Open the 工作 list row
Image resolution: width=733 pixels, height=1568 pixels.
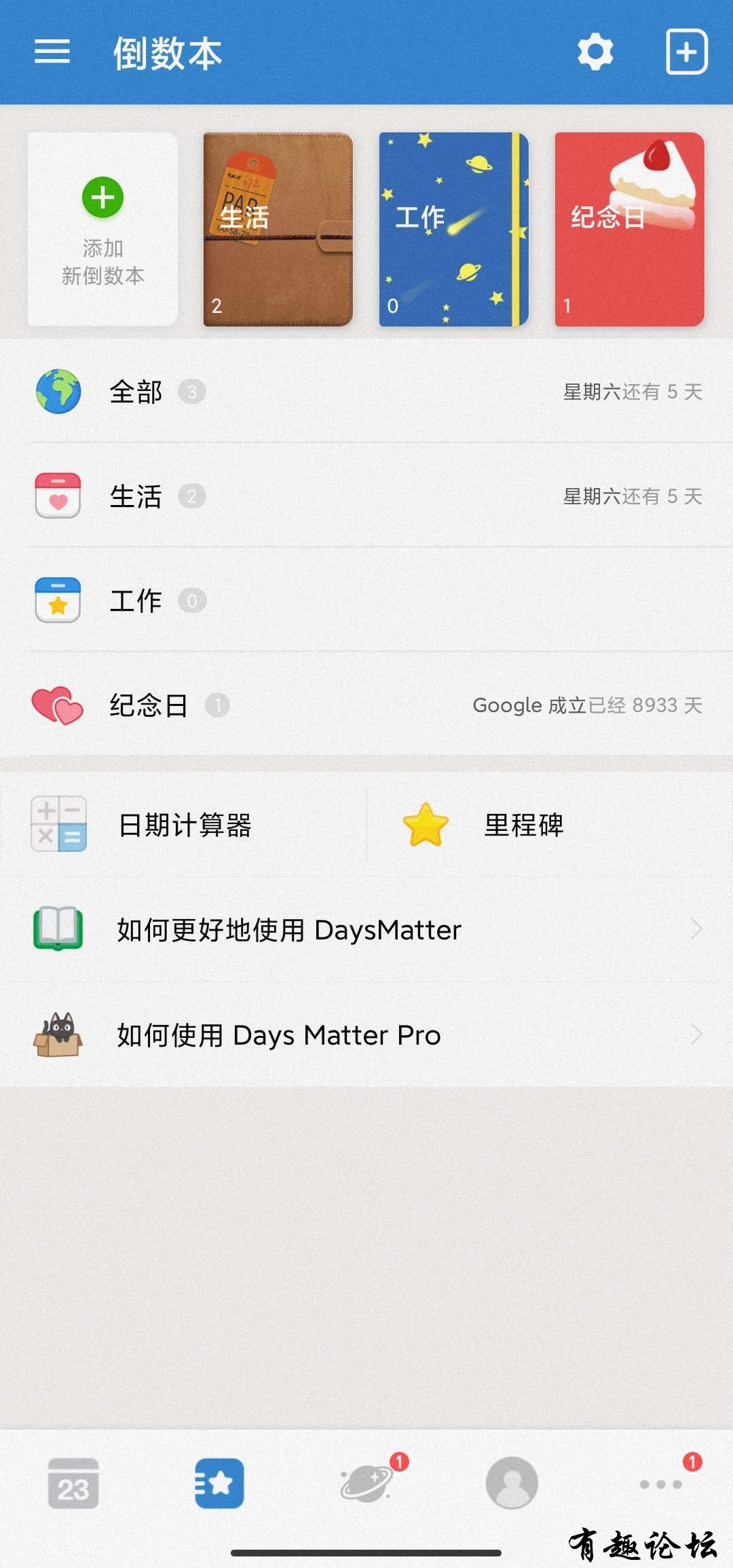(366, 601)
